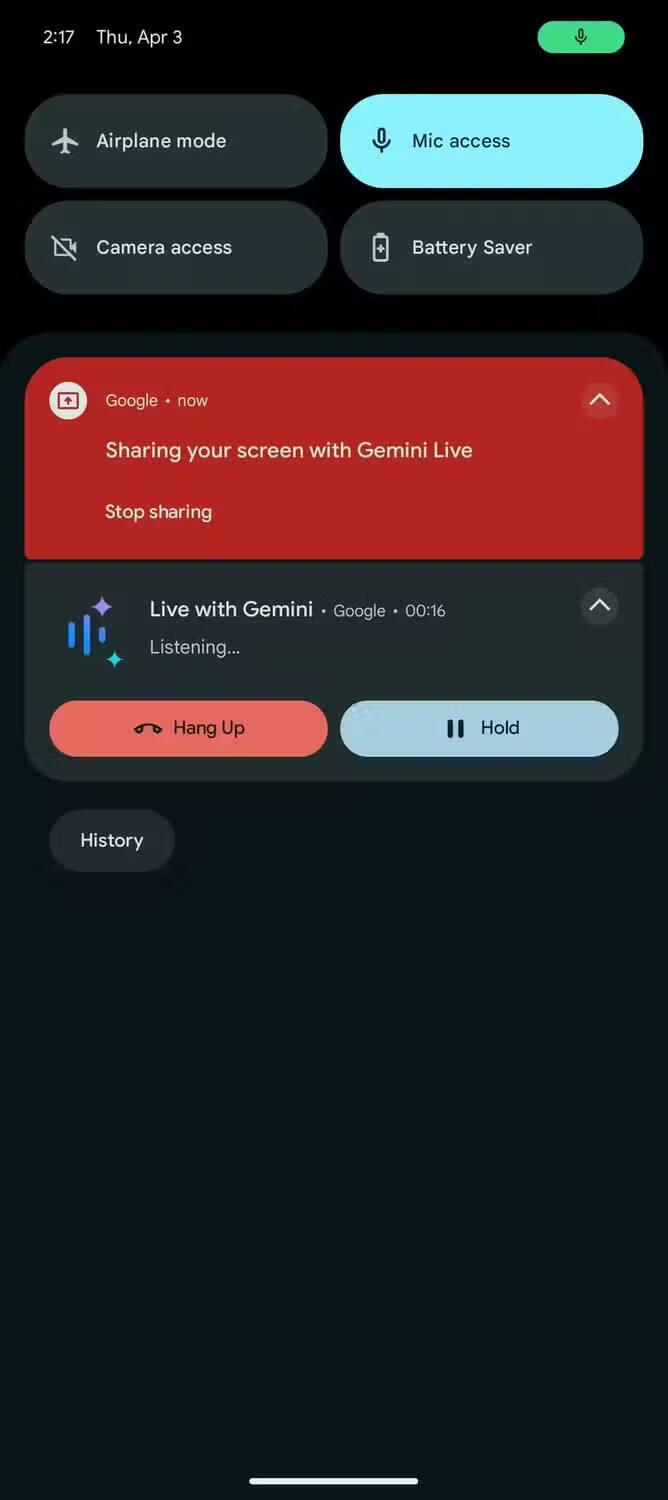
Task: Collapse the Live with Gemini notification
Action: click(x=599, y=605)
